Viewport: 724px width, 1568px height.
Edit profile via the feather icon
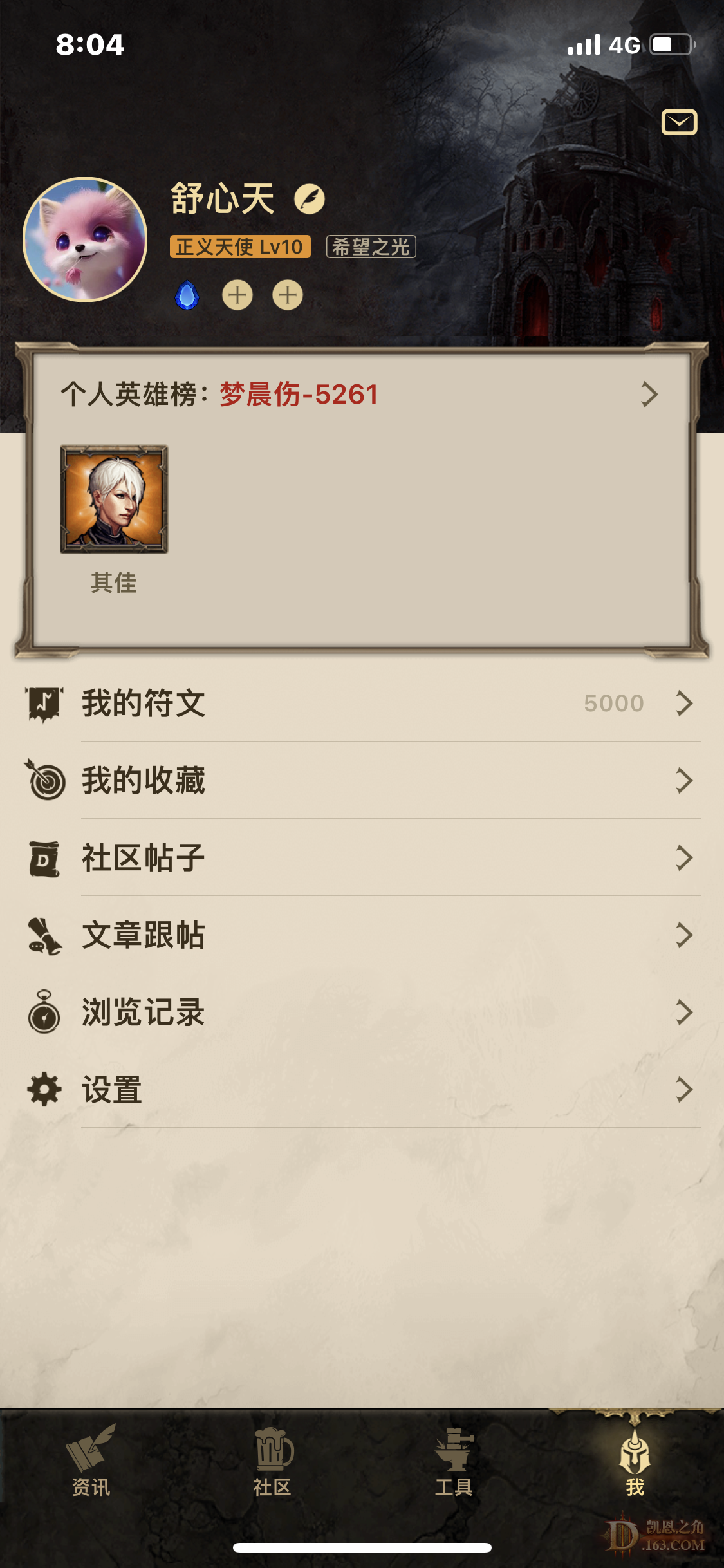pos(310,199)
